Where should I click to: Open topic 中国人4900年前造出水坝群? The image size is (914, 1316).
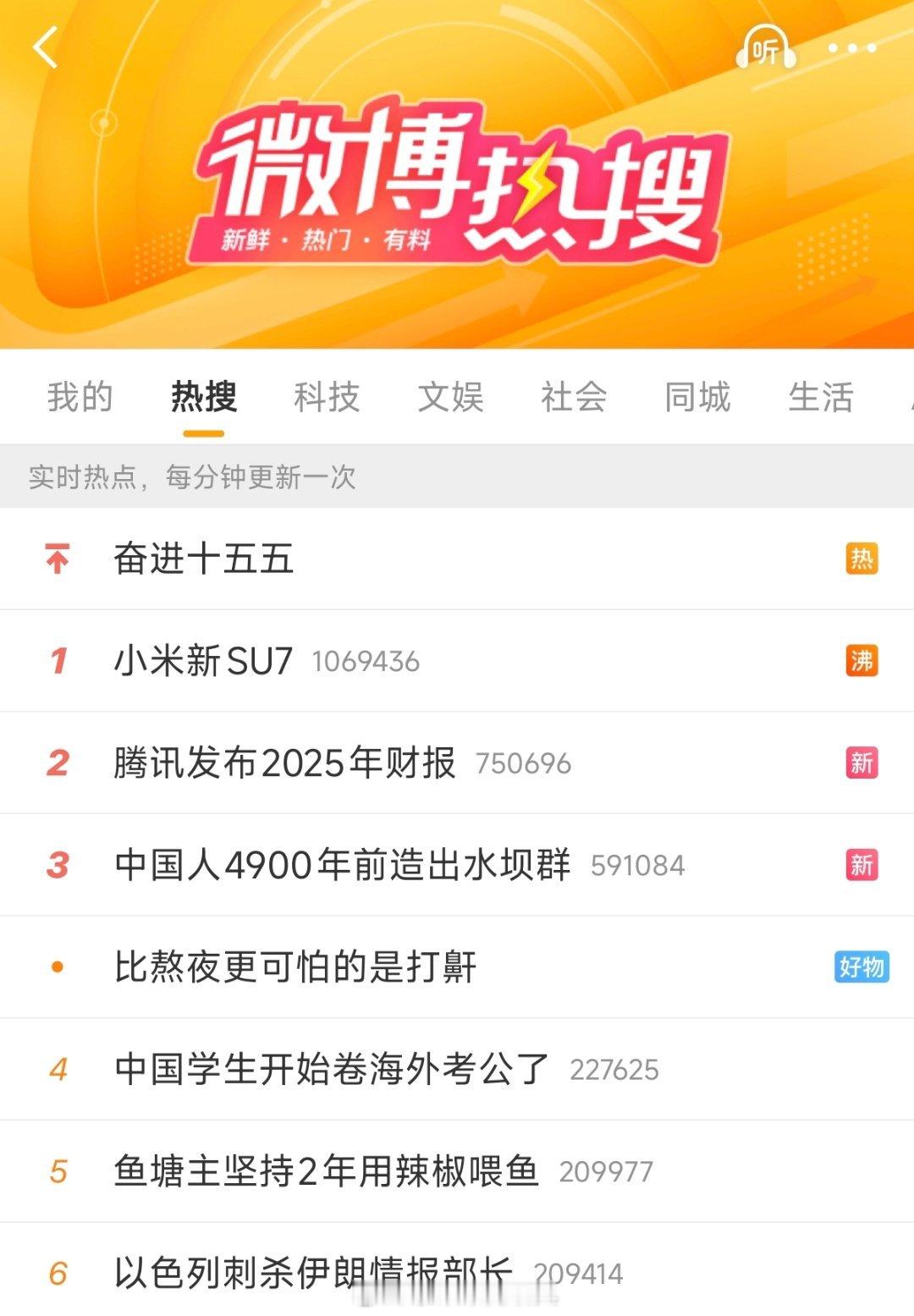[x=343, y=865]
